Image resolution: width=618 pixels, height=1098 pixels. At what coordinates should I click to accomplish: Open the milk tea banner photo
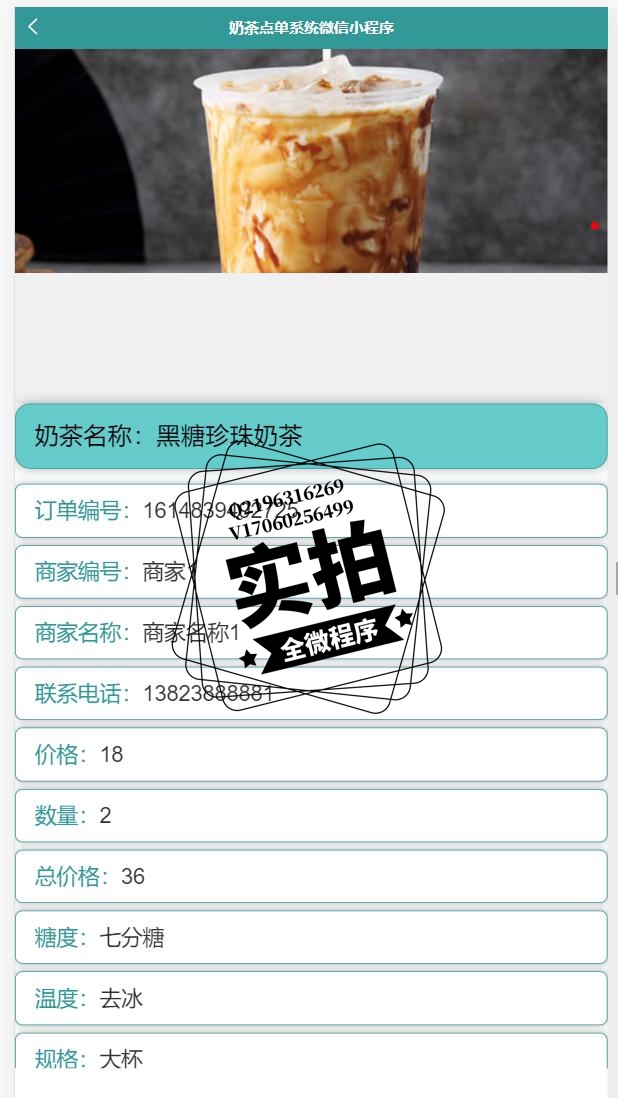(310, 160)
